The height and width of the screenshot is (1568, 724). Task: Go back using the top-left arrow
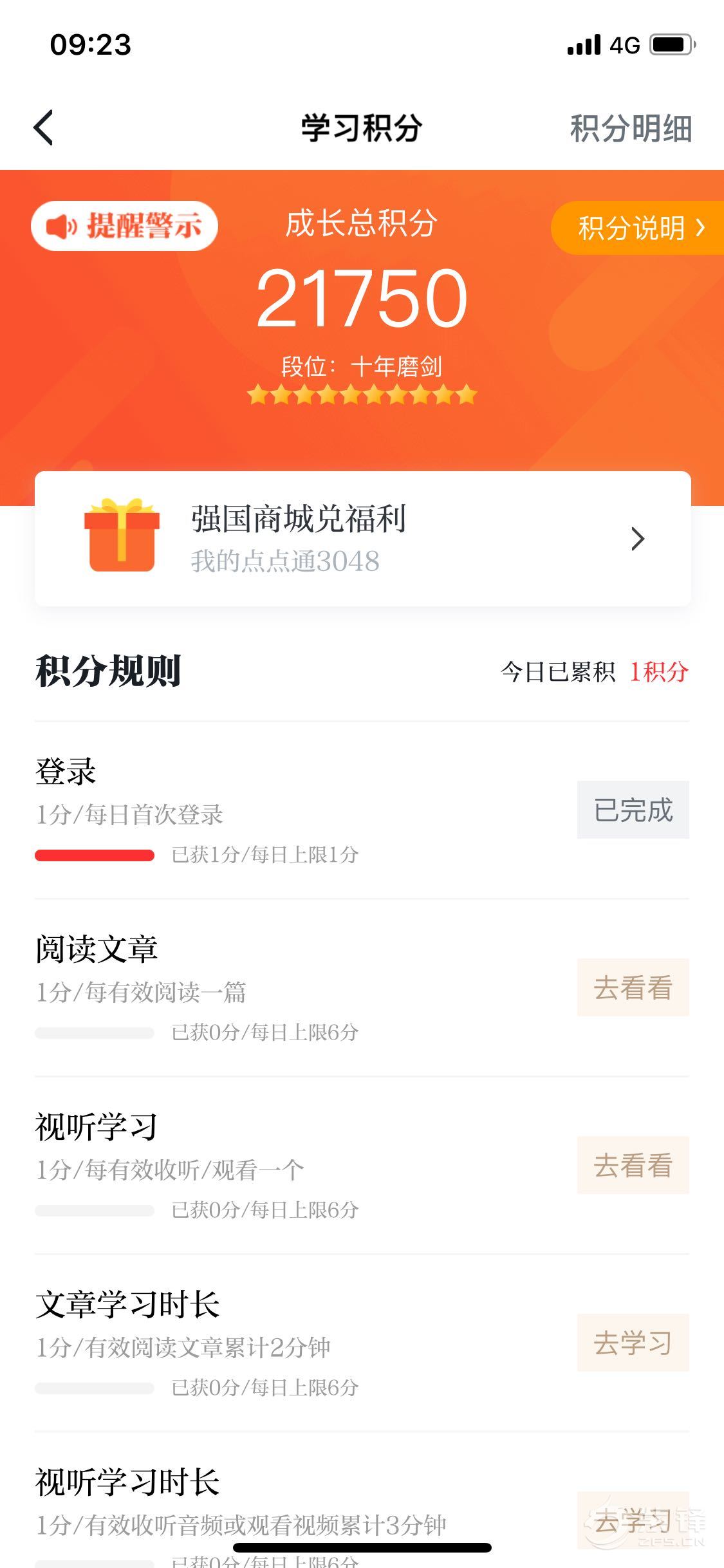click(x=43, y=127)
